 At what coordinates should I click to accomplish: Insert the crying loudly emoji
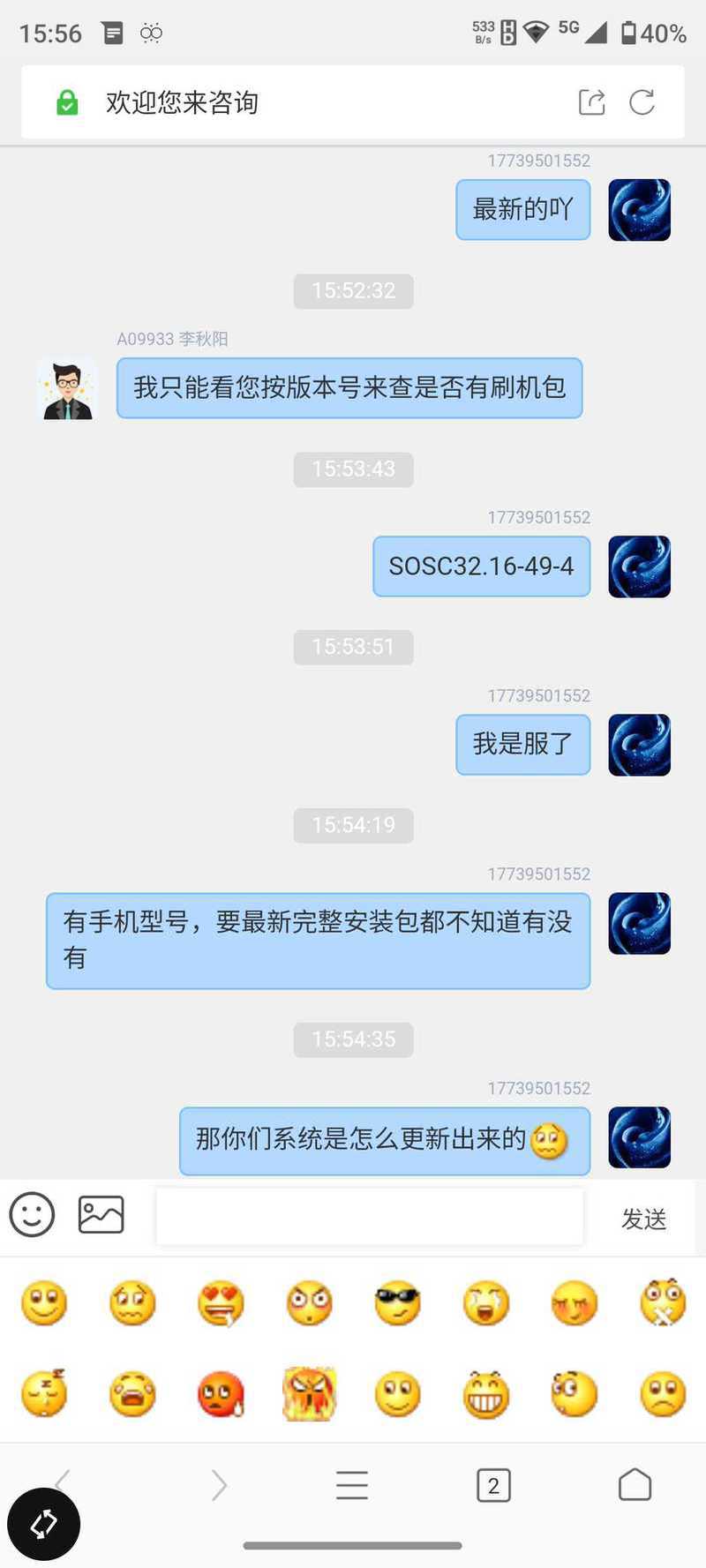132,1394
